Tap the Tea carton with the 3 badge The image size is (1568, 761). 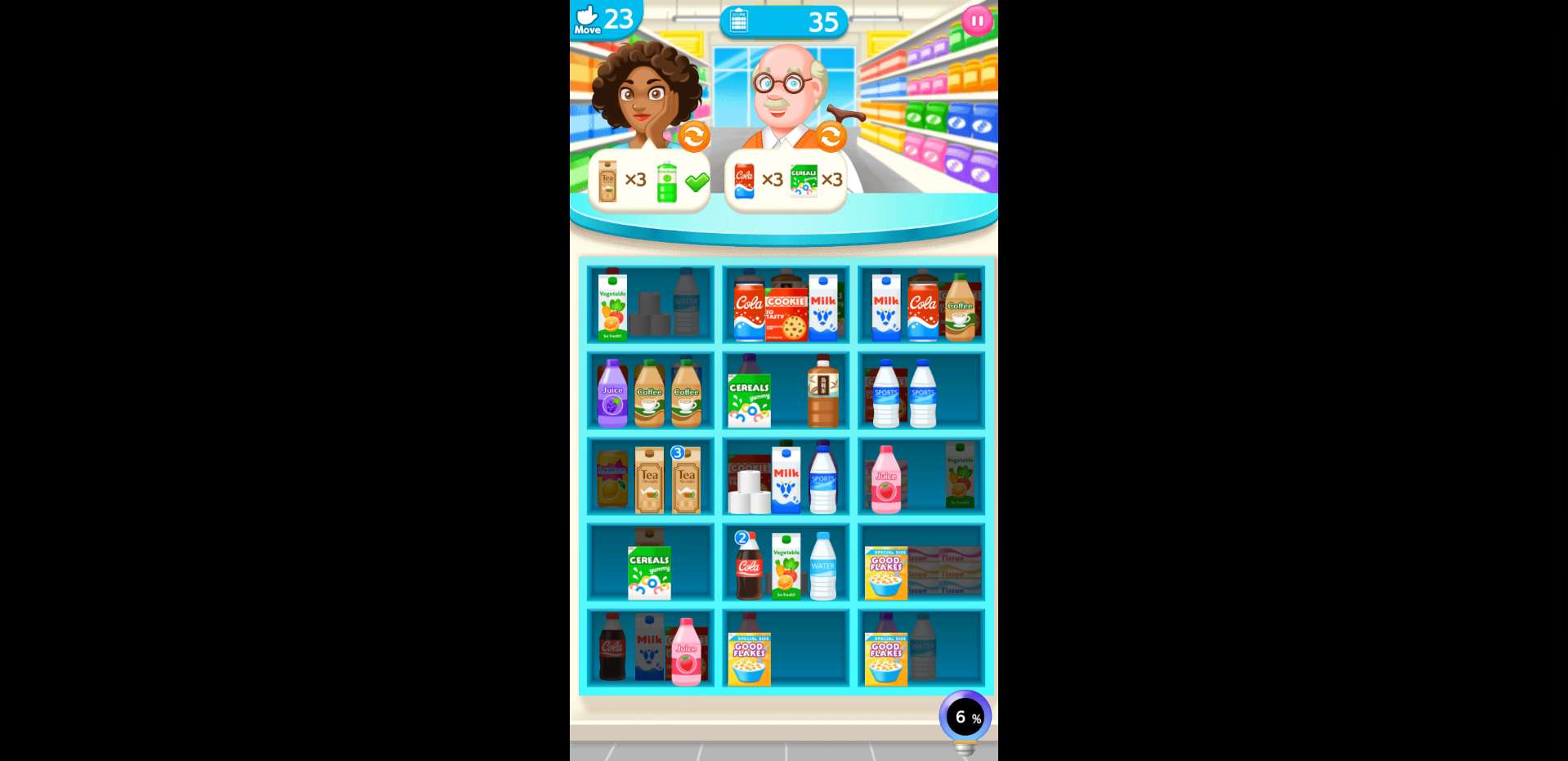686,481
